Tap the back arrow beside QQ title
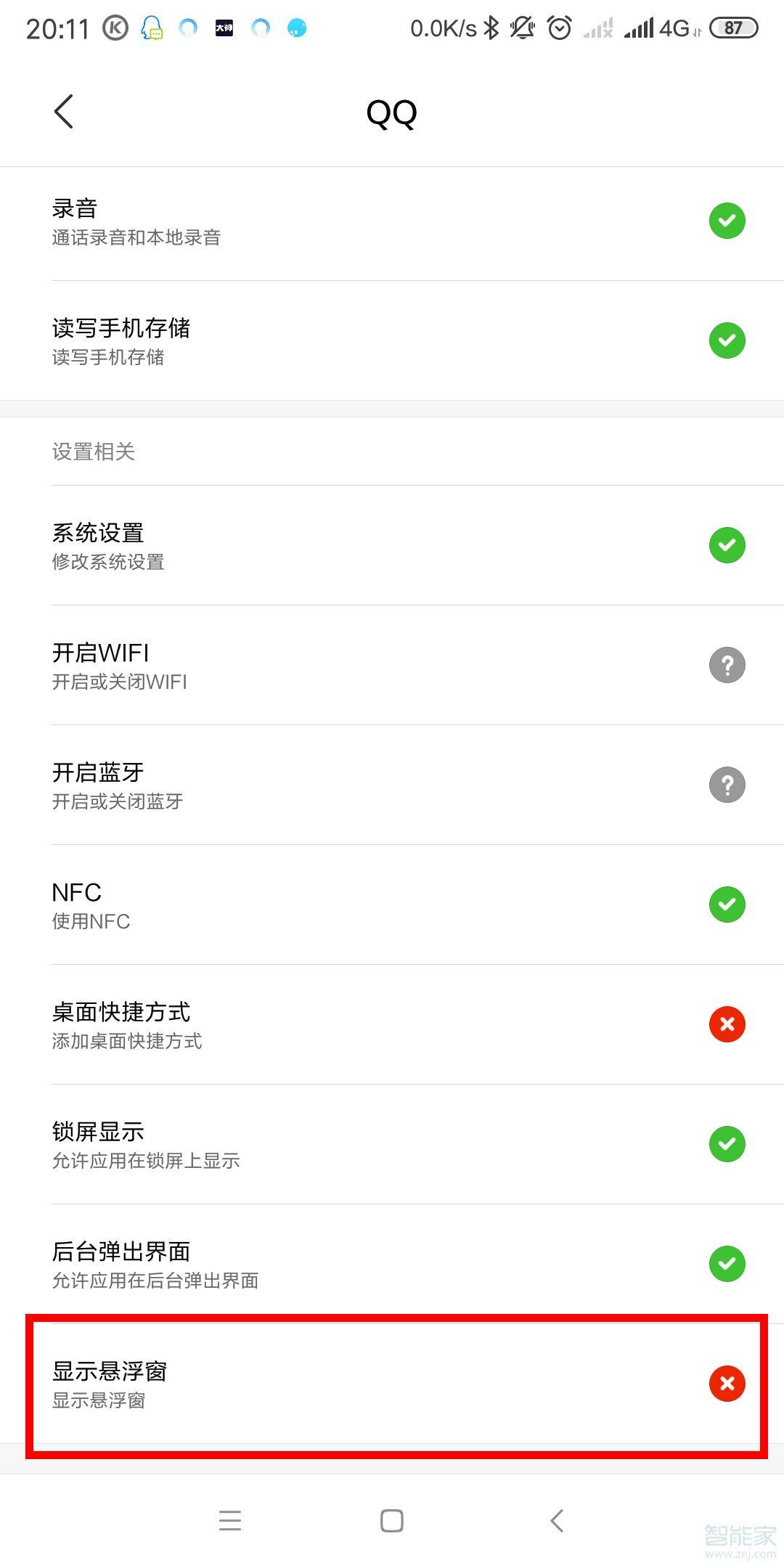The image size is (784, 1568). (64, 111)
